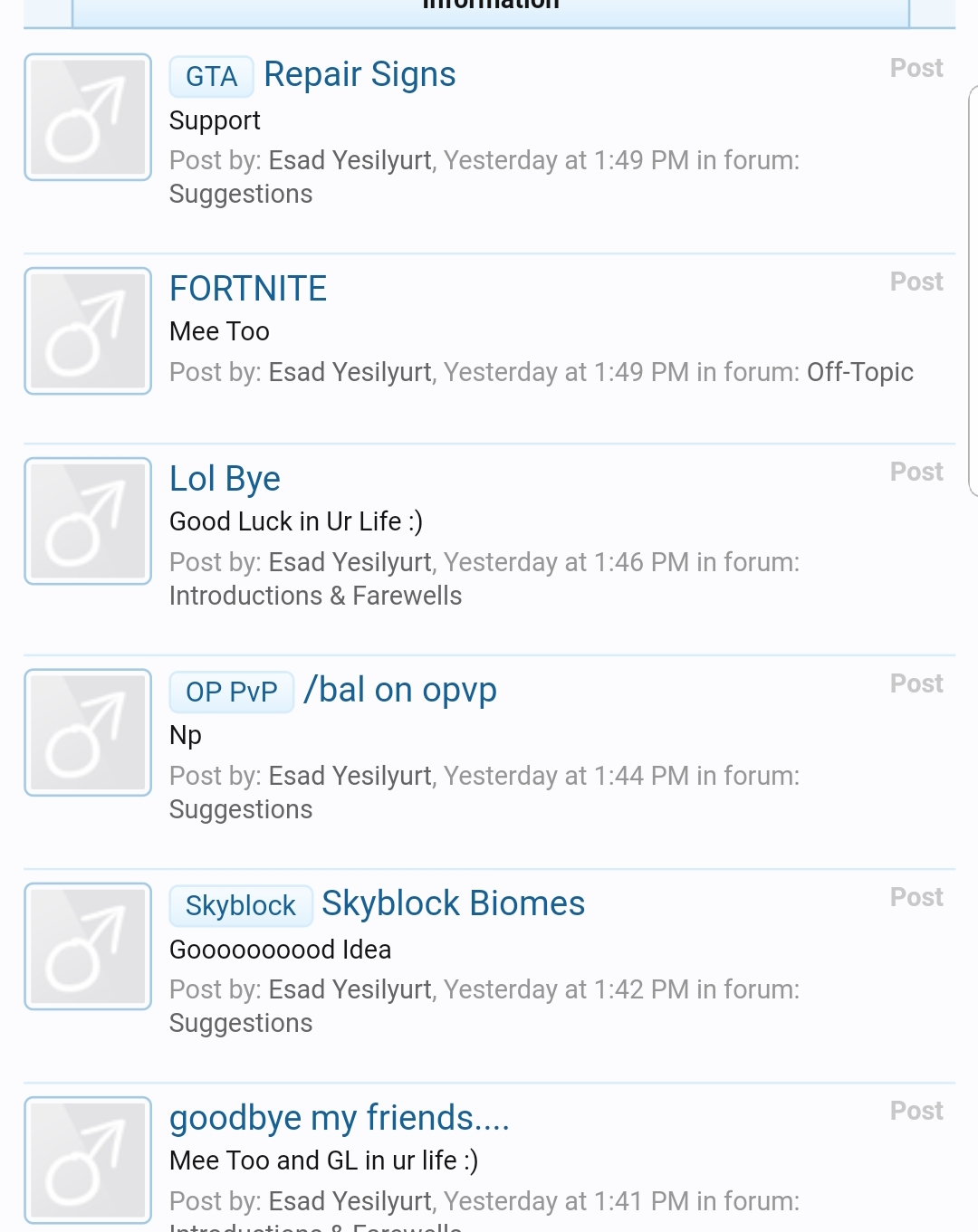Open Suggestions forum under /bal on opvp

[241, 809]
